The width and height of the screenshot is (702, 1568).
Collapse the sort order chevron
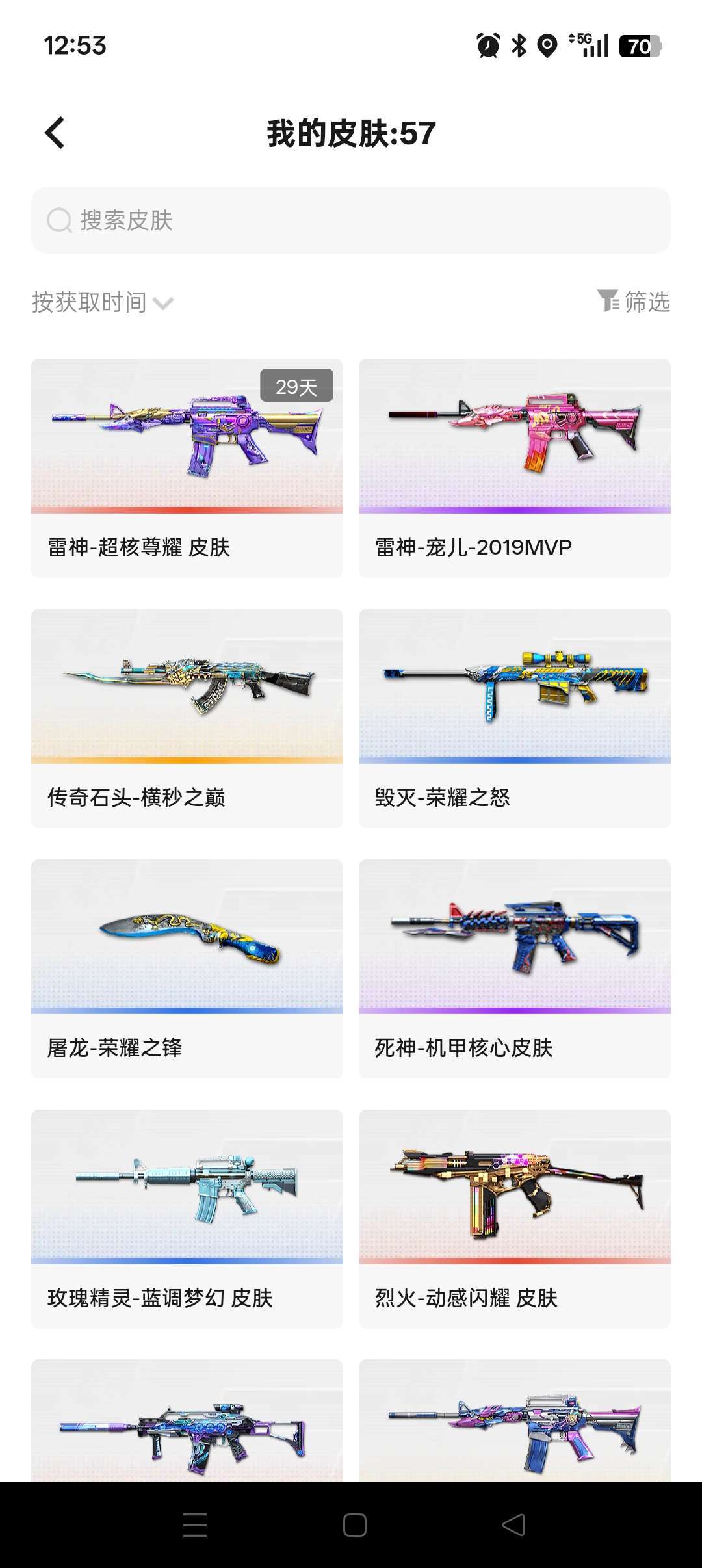coord(164,302)
